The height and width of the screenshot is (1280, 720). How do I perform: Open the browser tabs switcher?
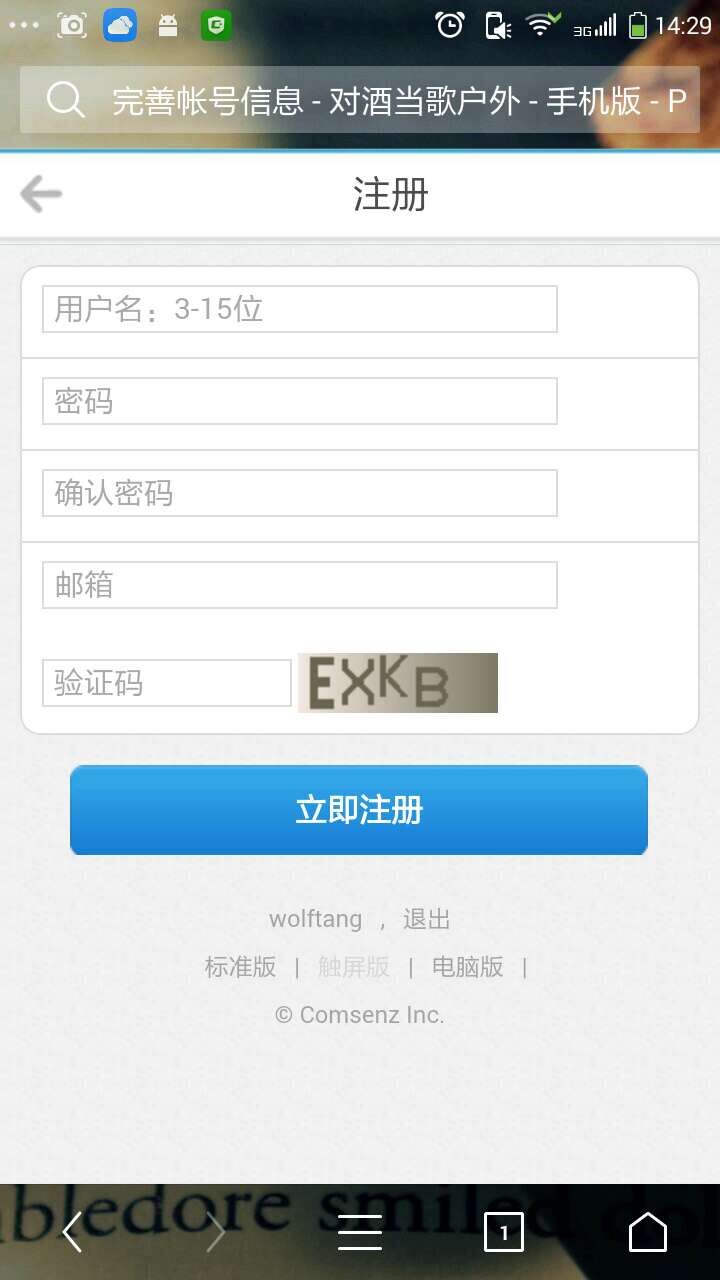click(x=503, y=1233)
